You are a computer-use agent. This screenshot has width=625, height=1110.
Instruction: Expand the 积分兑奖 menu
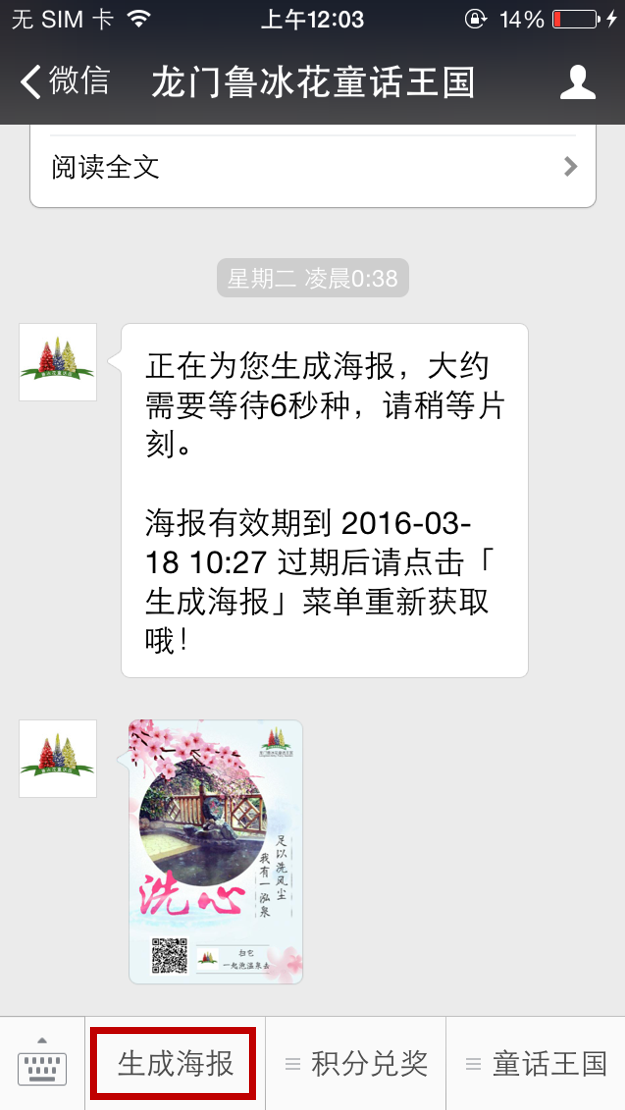click(x=356, y=1064)
